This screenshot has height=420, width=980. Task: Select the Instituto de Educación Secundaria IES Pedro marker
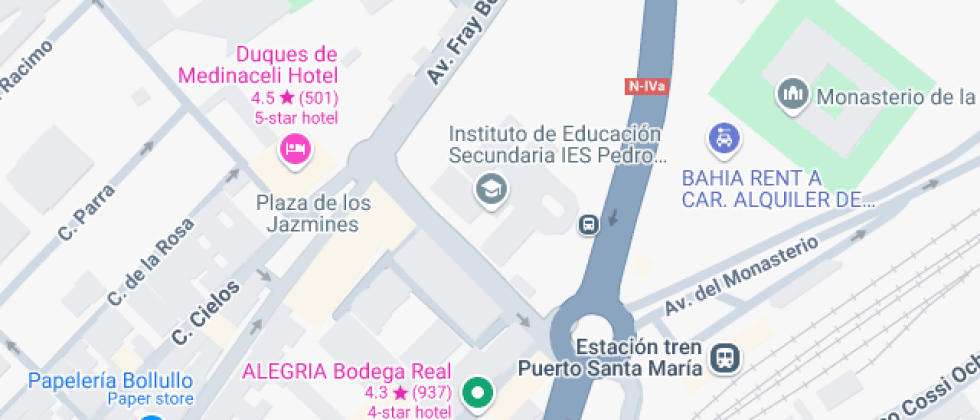pos(491,187)
